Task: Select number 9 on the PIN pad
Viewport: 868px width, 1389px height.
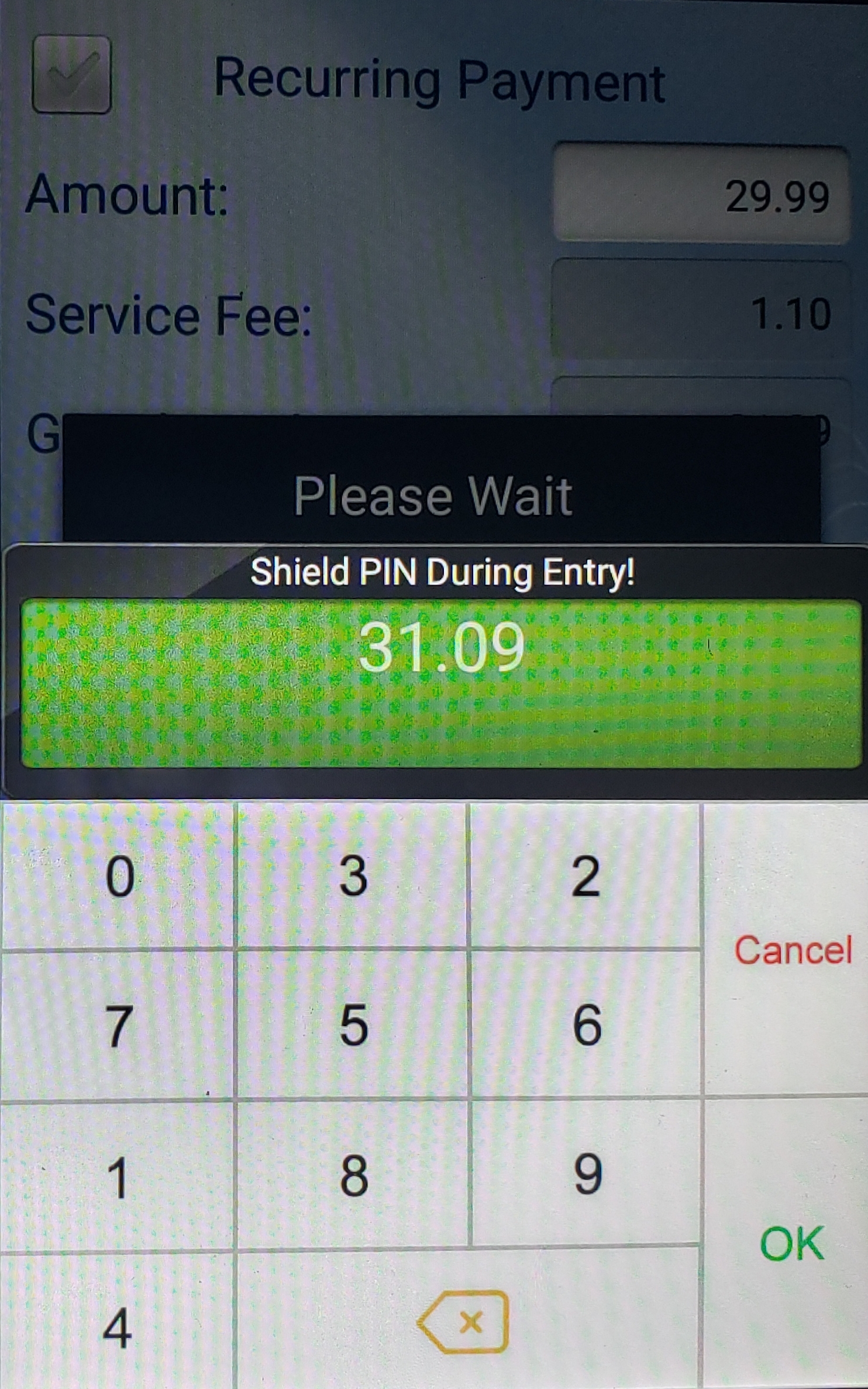Action: tap(587, 1174)
